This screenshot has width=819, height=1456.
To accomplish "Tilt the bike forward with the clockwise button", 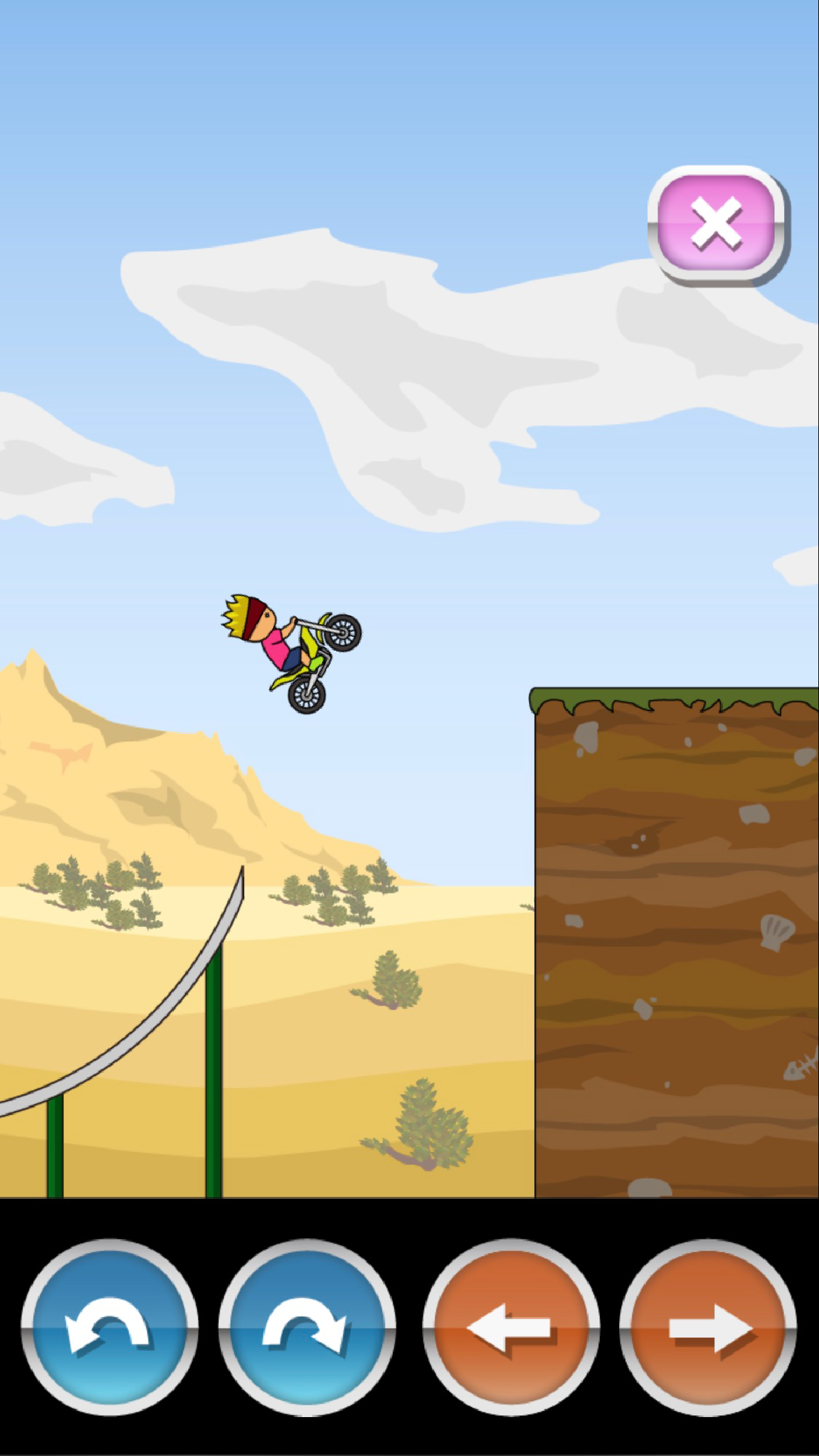I will pyautogui.click(x=307, y=1327).
